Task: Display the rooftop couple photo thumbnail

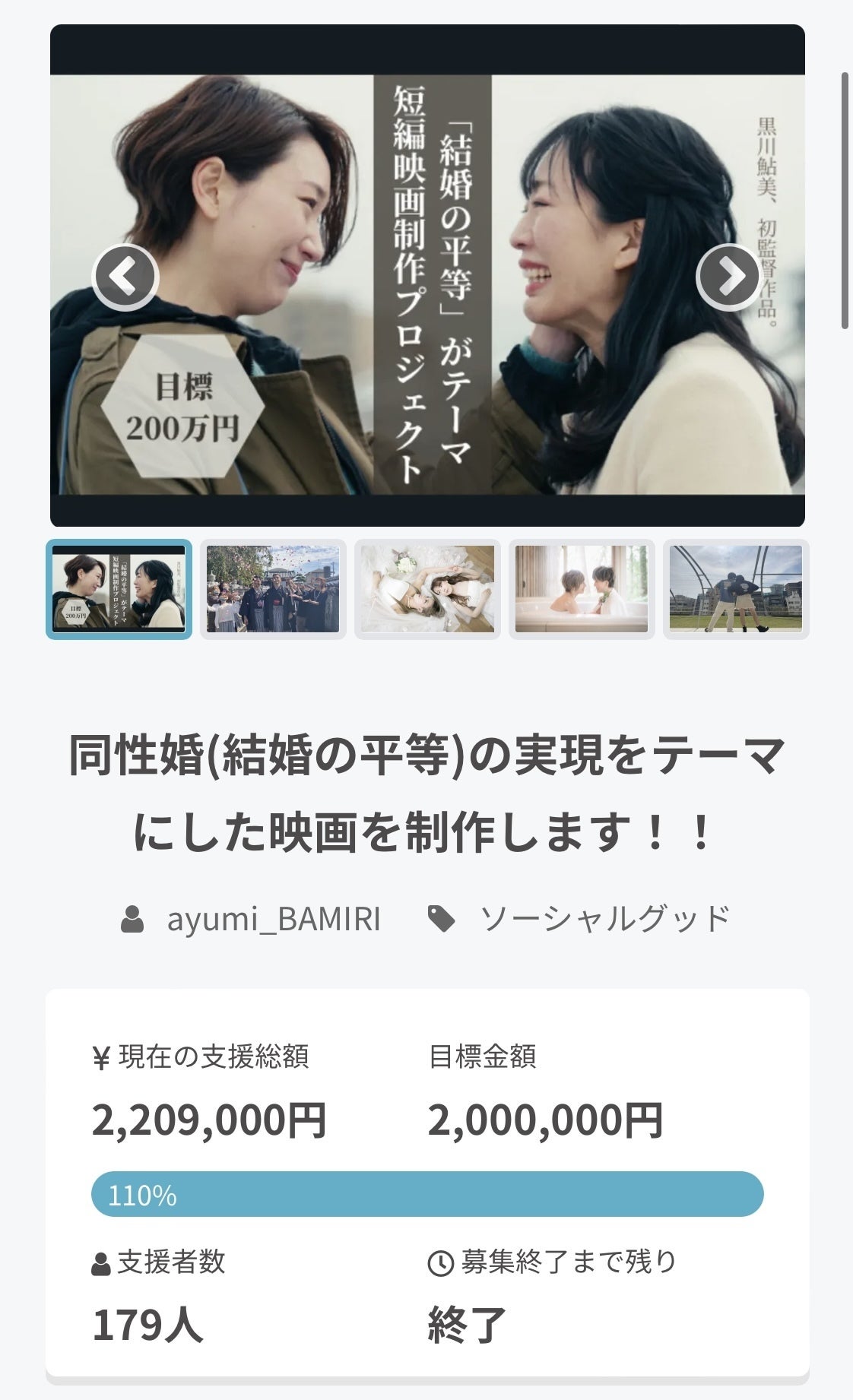Action: pyautogui.click(x=735, y=589)
